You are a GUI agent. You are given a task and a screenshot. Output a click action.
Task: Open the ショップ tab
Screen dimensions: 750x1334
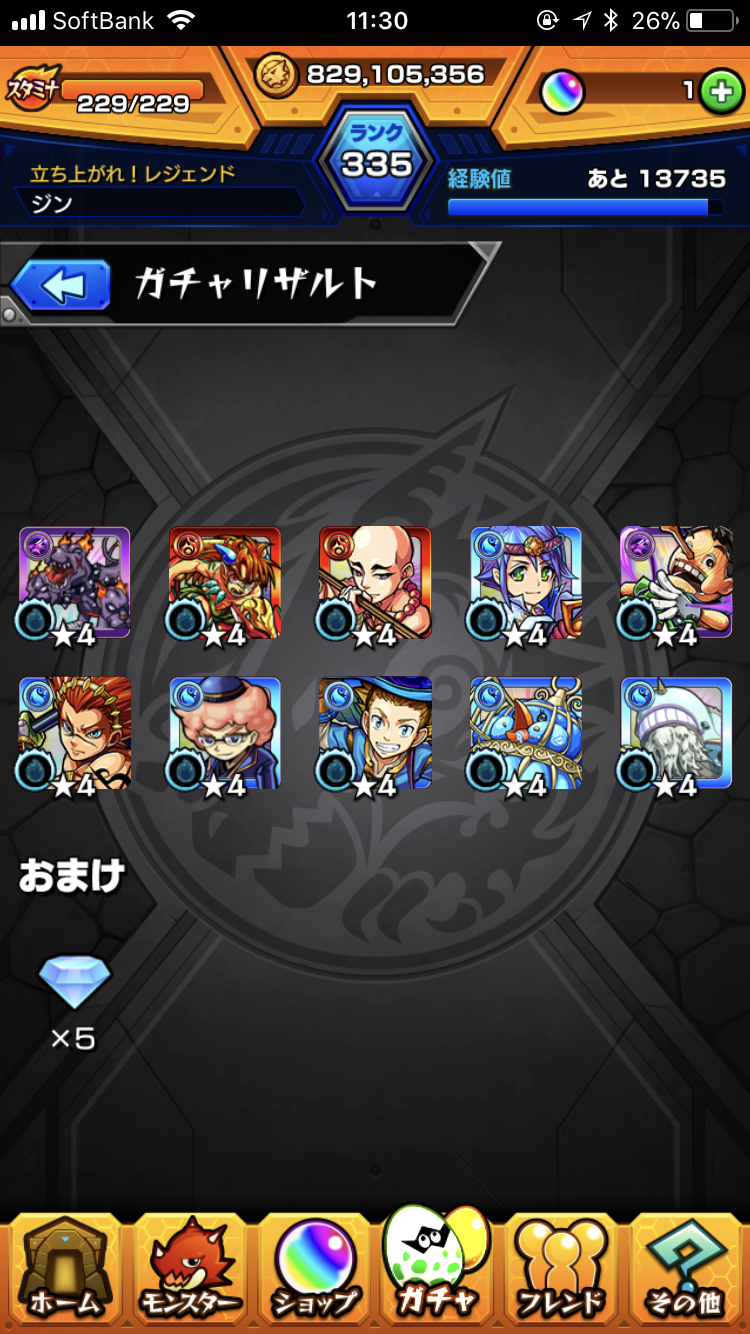click(313, 1269)
